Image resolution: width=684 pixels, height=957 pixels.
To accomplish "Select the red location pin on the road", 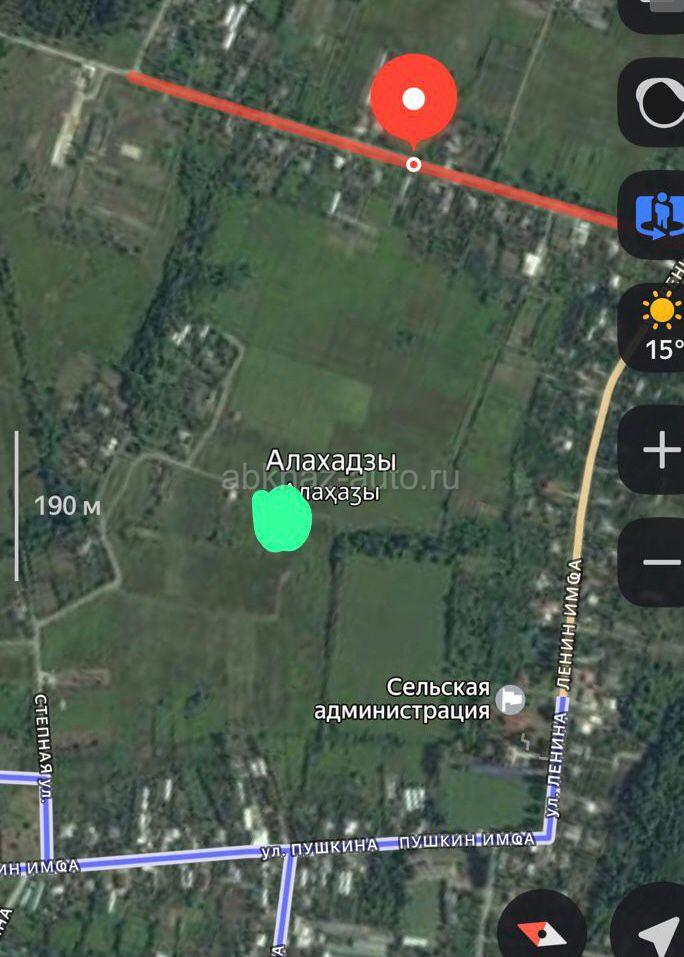I will [413, 101].
